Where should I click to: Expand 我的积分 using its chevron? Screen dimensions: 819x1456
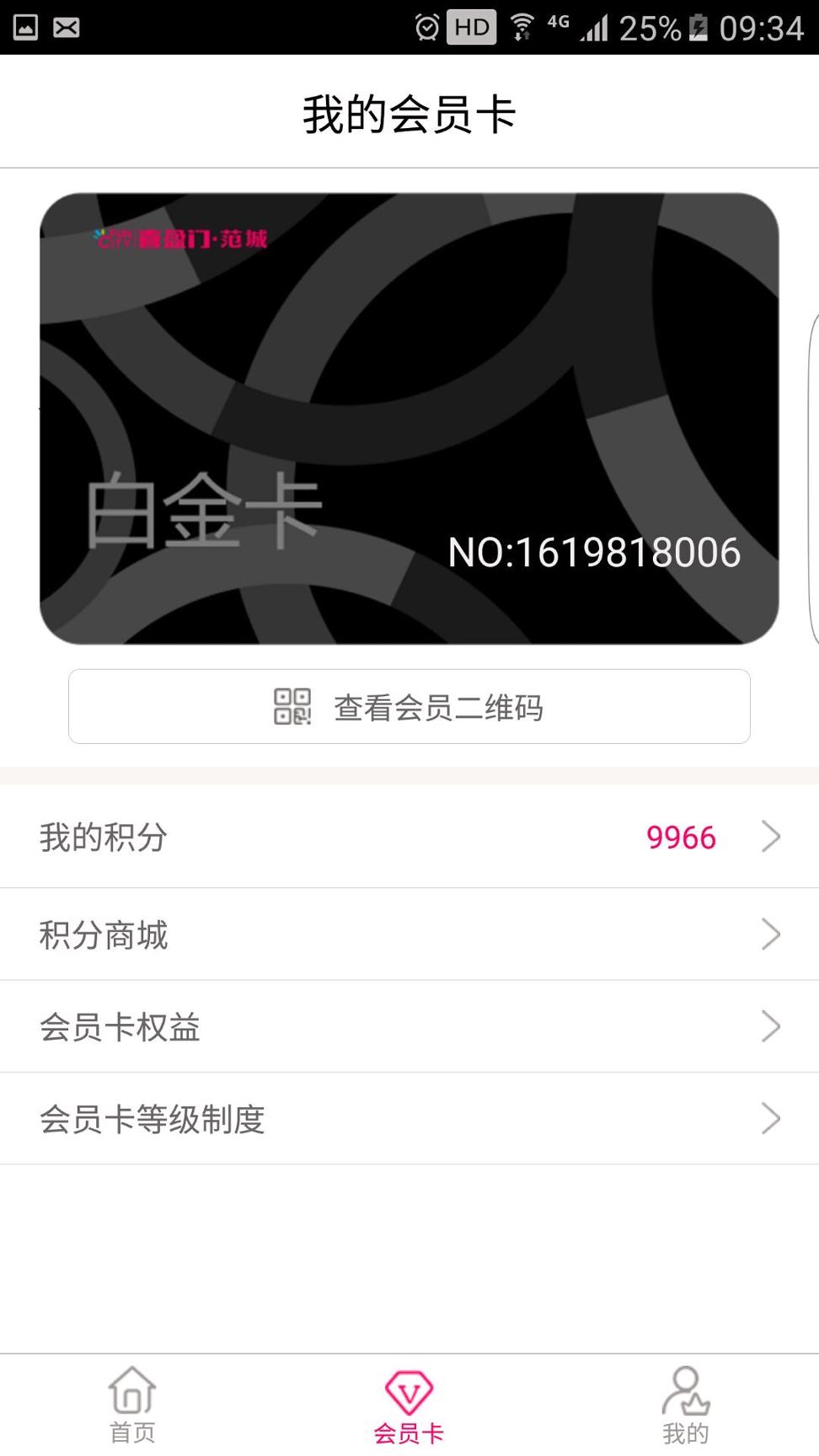(x=770, y=836)
